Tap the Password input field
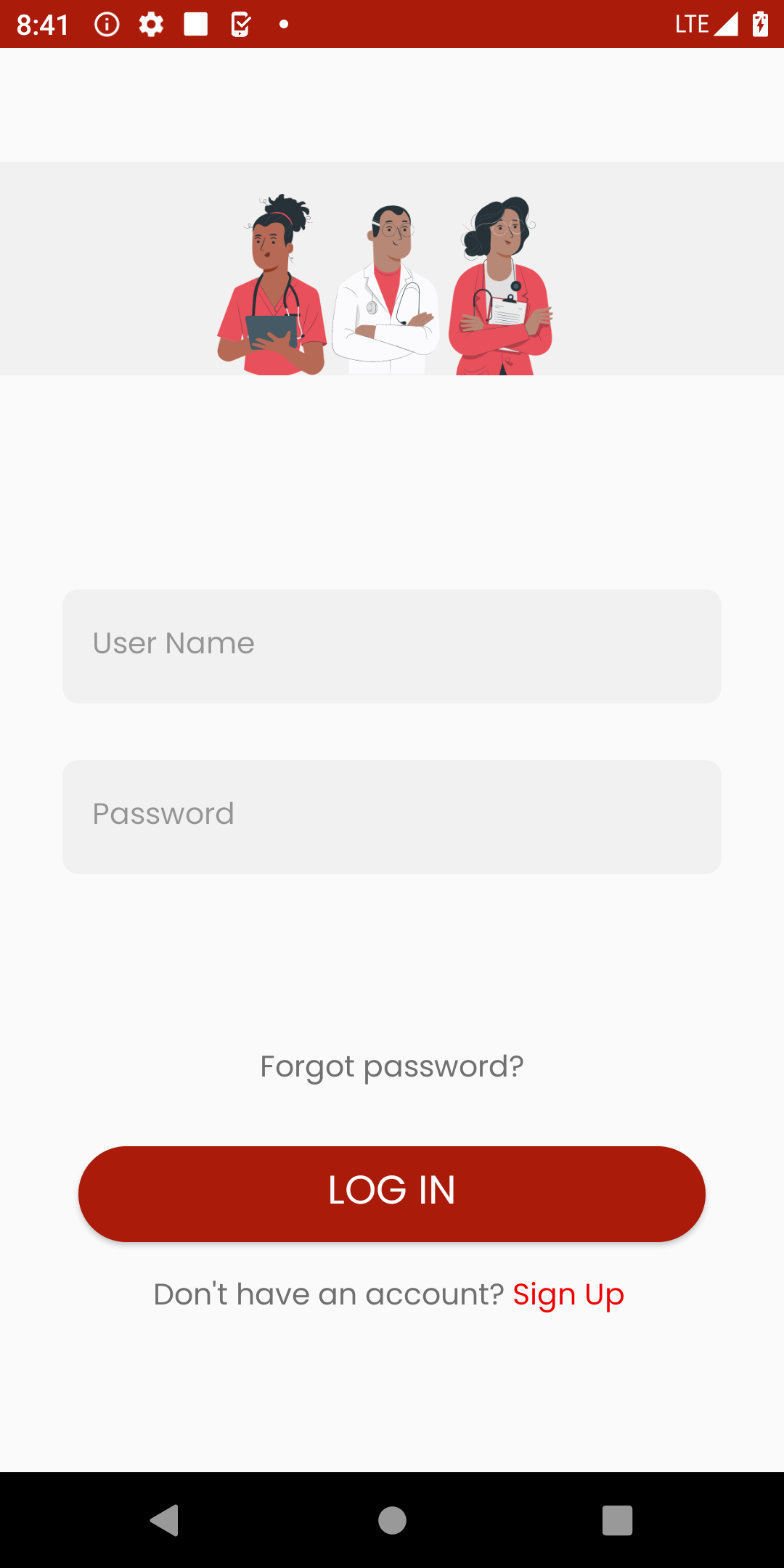Viewport: 784px width, 1568px height. point(392,817)
